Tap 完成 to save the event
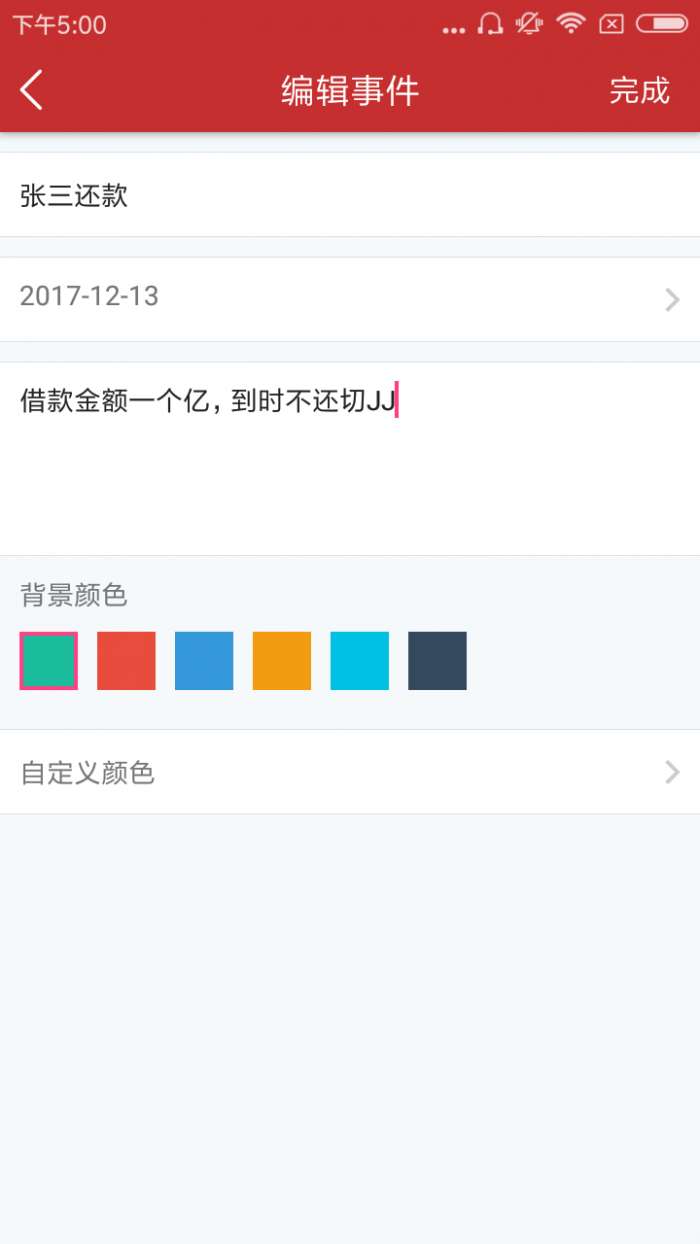 [638, 91]
